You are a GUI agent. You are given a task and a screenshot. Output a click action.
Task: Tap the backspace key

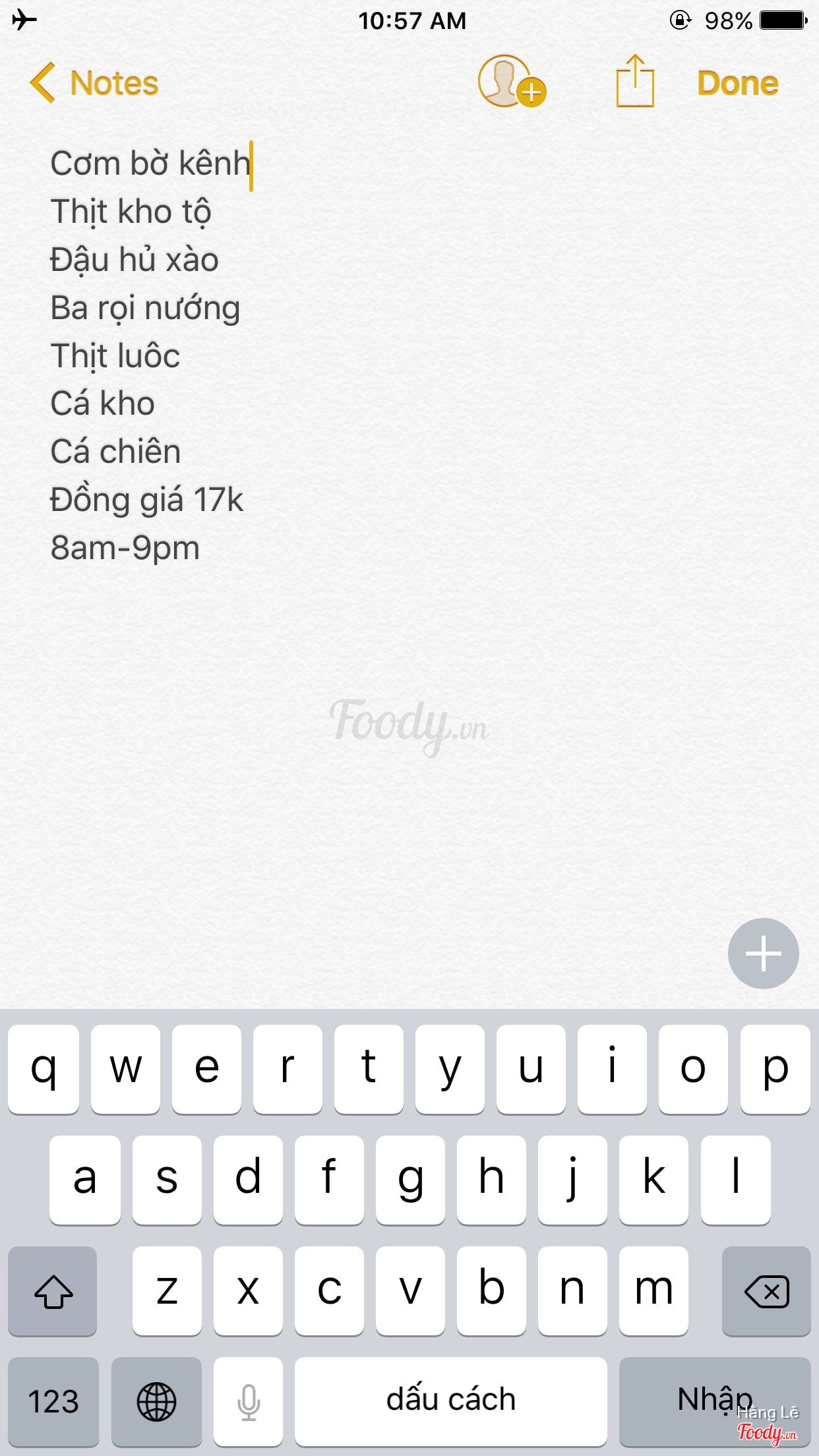(x=766, y=1290)
